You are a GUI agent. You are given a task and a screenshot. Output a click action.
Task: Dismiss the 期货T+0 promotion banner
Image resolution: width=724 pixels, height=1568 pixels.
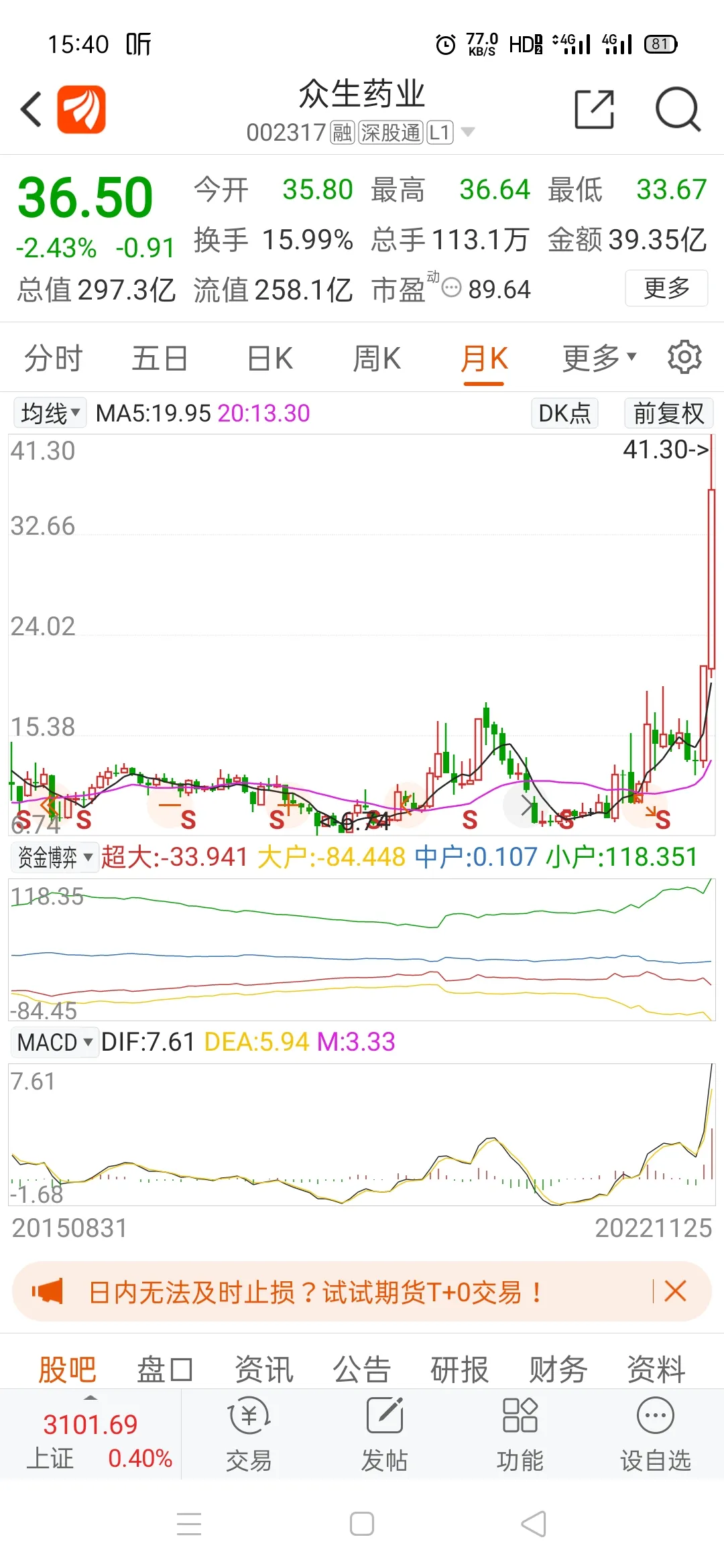pos(675,1291)
